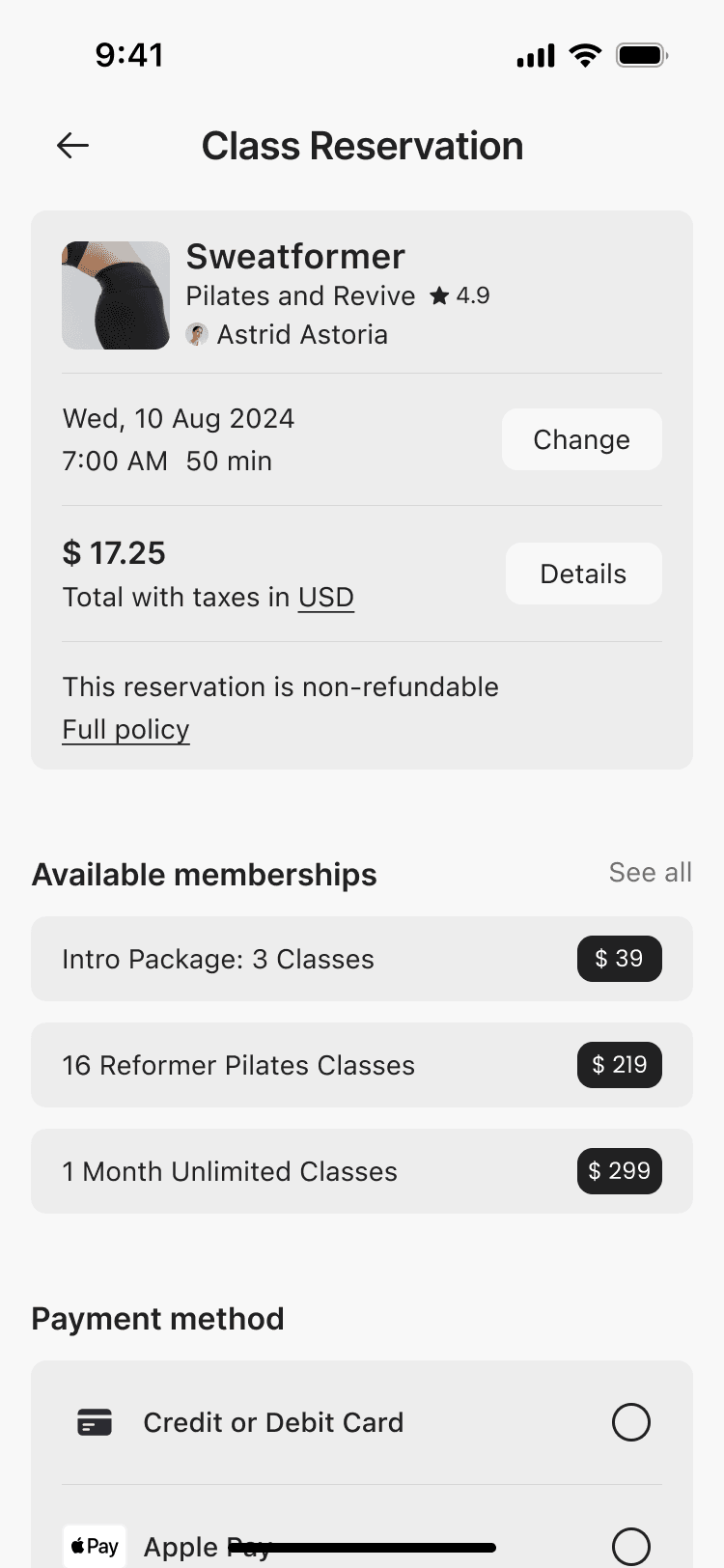Tap the underlined USD currency link

[x=326, y=598]
